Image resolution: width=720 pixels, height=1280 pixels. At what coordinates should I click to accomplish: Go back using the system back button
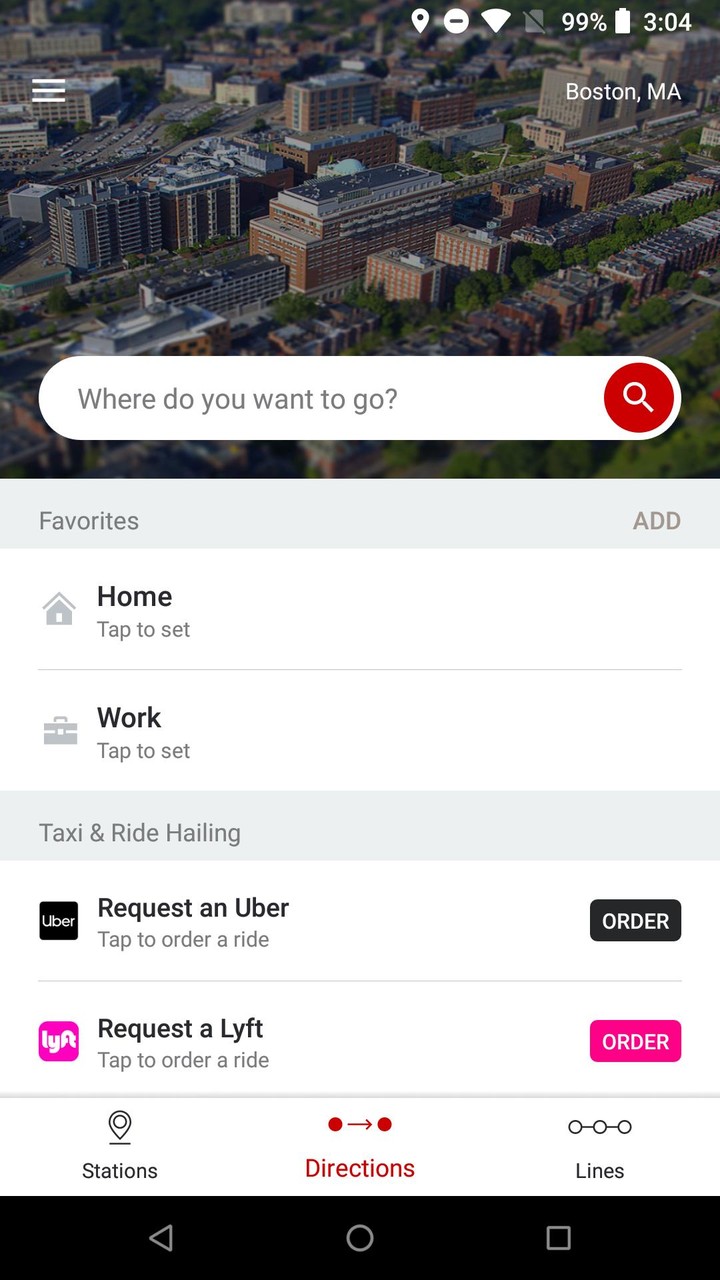(x=161, y=1238)
